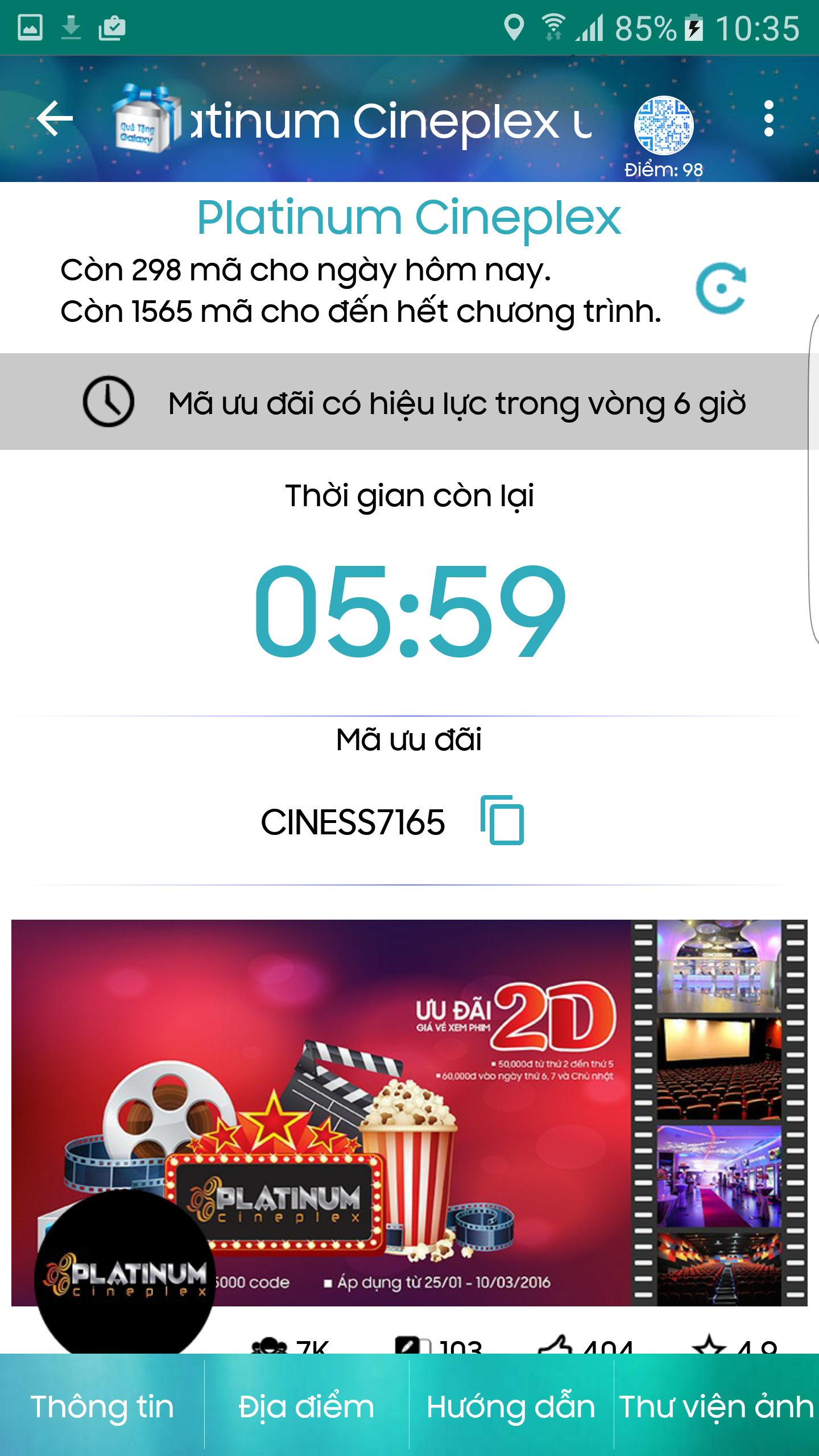Open the Thư viện ảnh tab
The height and width of the screenshot is (1456, 819).
click(717, 1407)
